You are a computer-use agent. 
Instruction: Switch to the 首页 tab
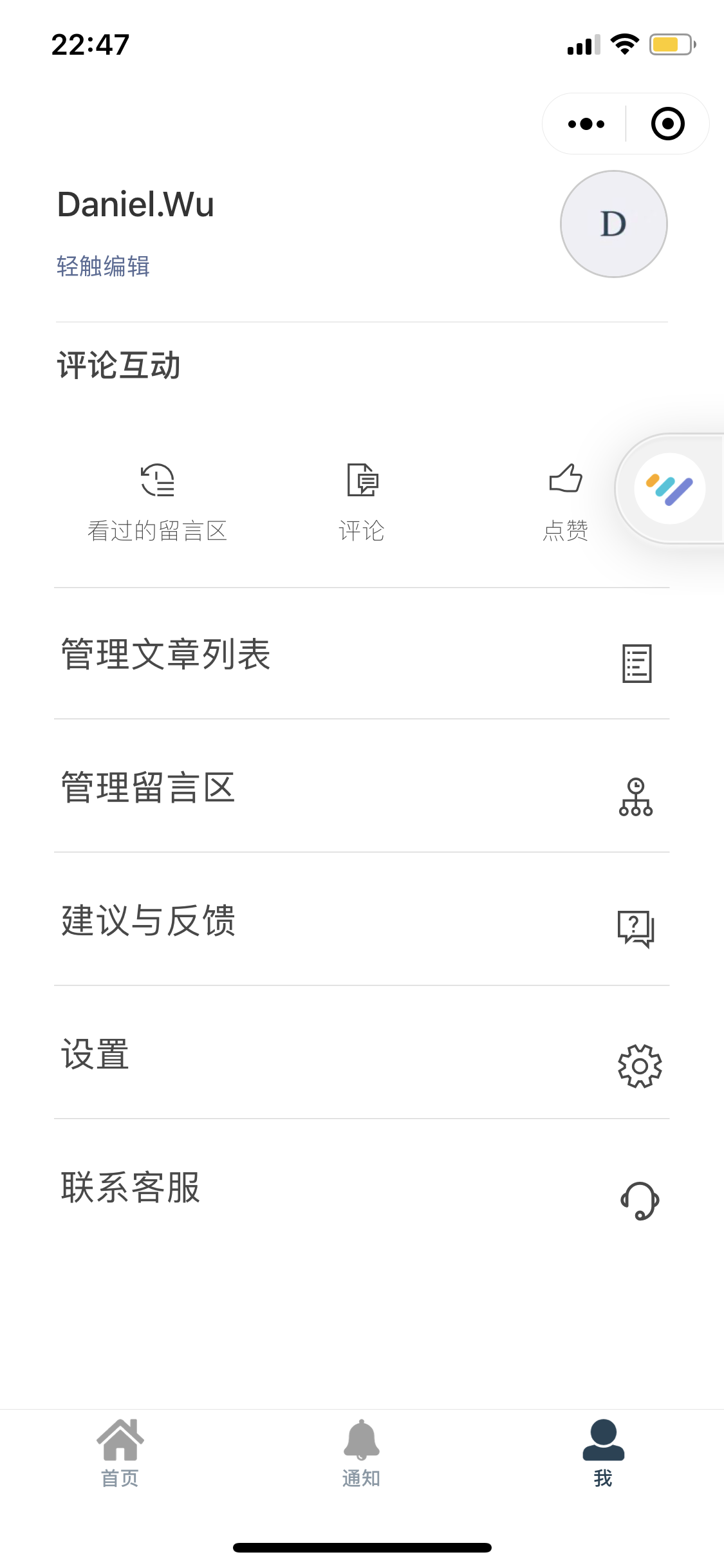tap(120, 1453)
